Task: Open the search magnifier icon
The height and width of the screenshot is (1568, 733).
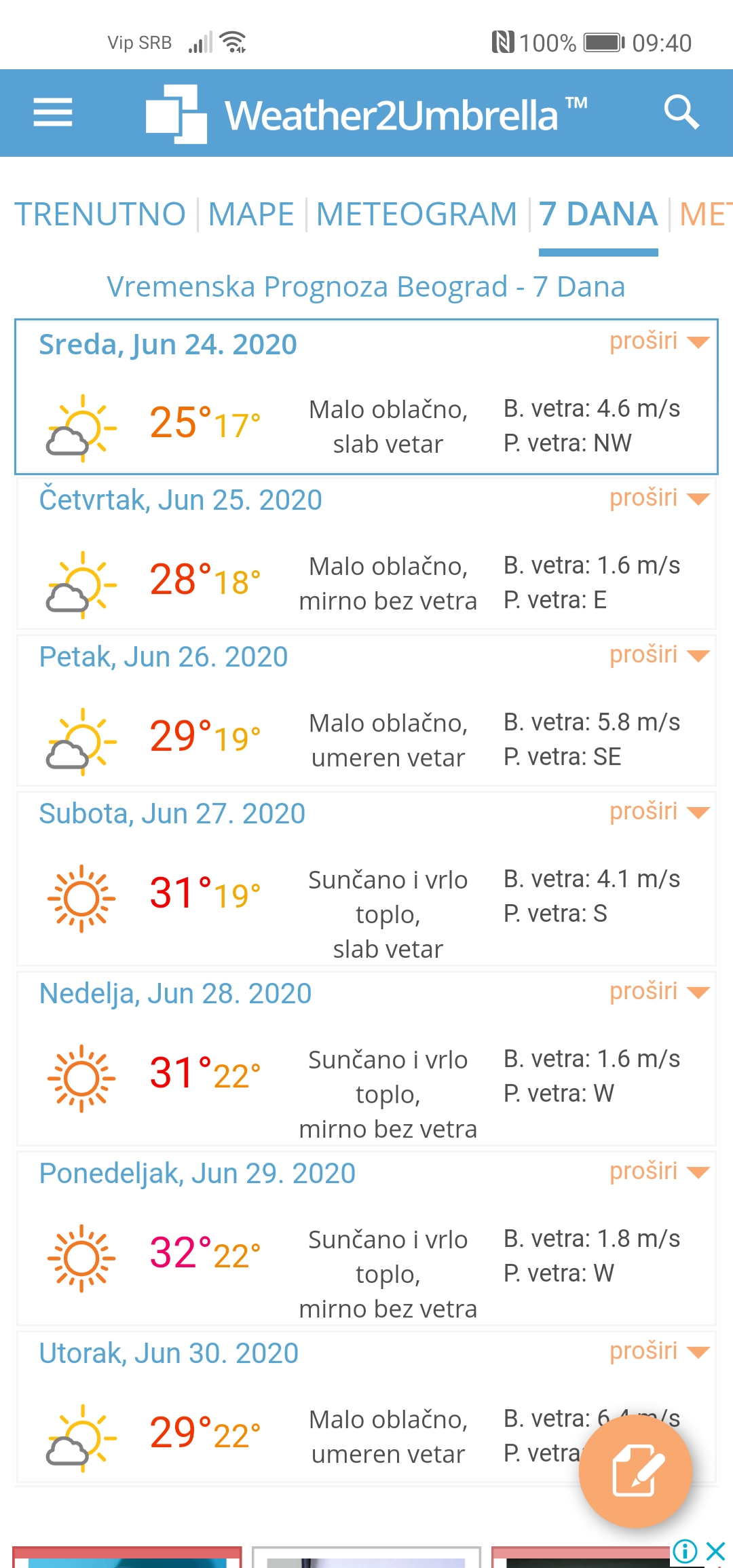Action: click(681, 112)
